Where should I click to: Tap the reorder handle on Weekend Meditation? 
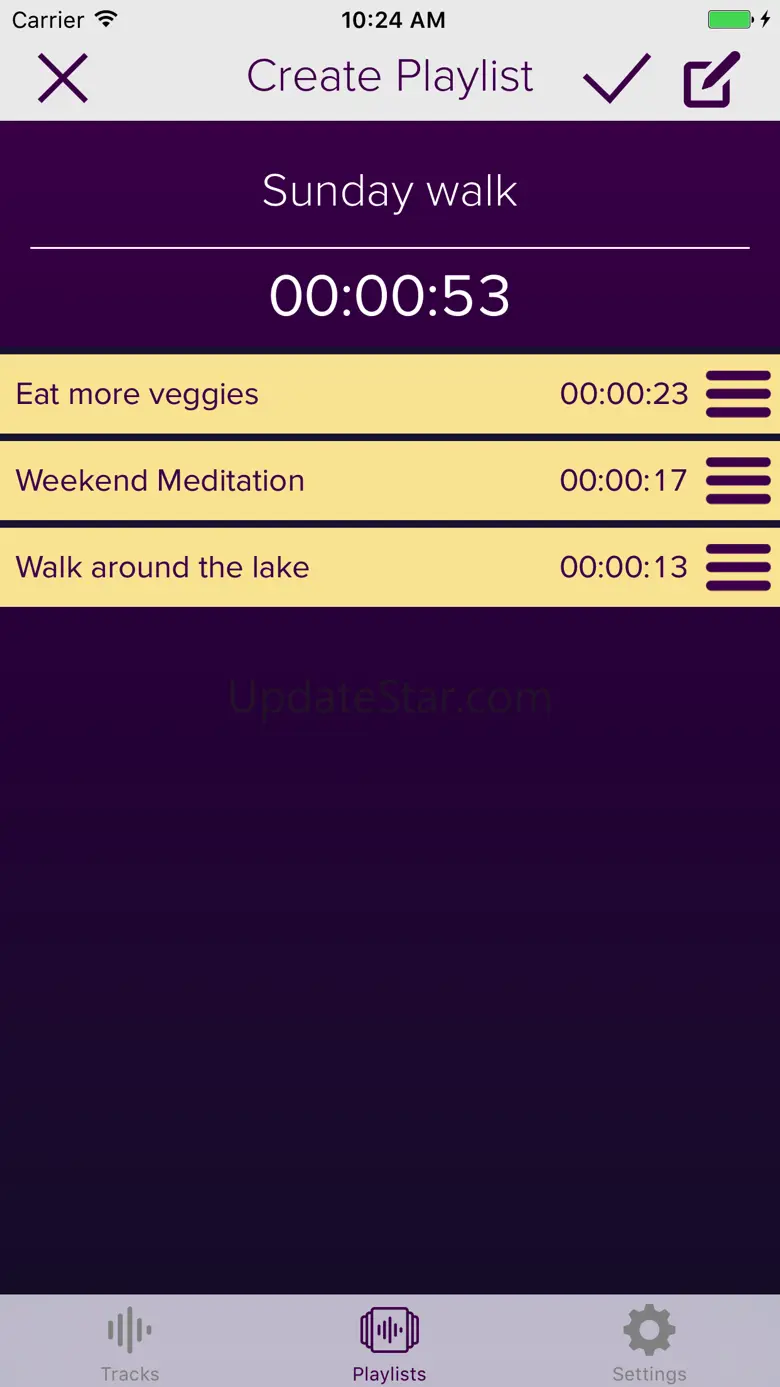pos(738,481)
